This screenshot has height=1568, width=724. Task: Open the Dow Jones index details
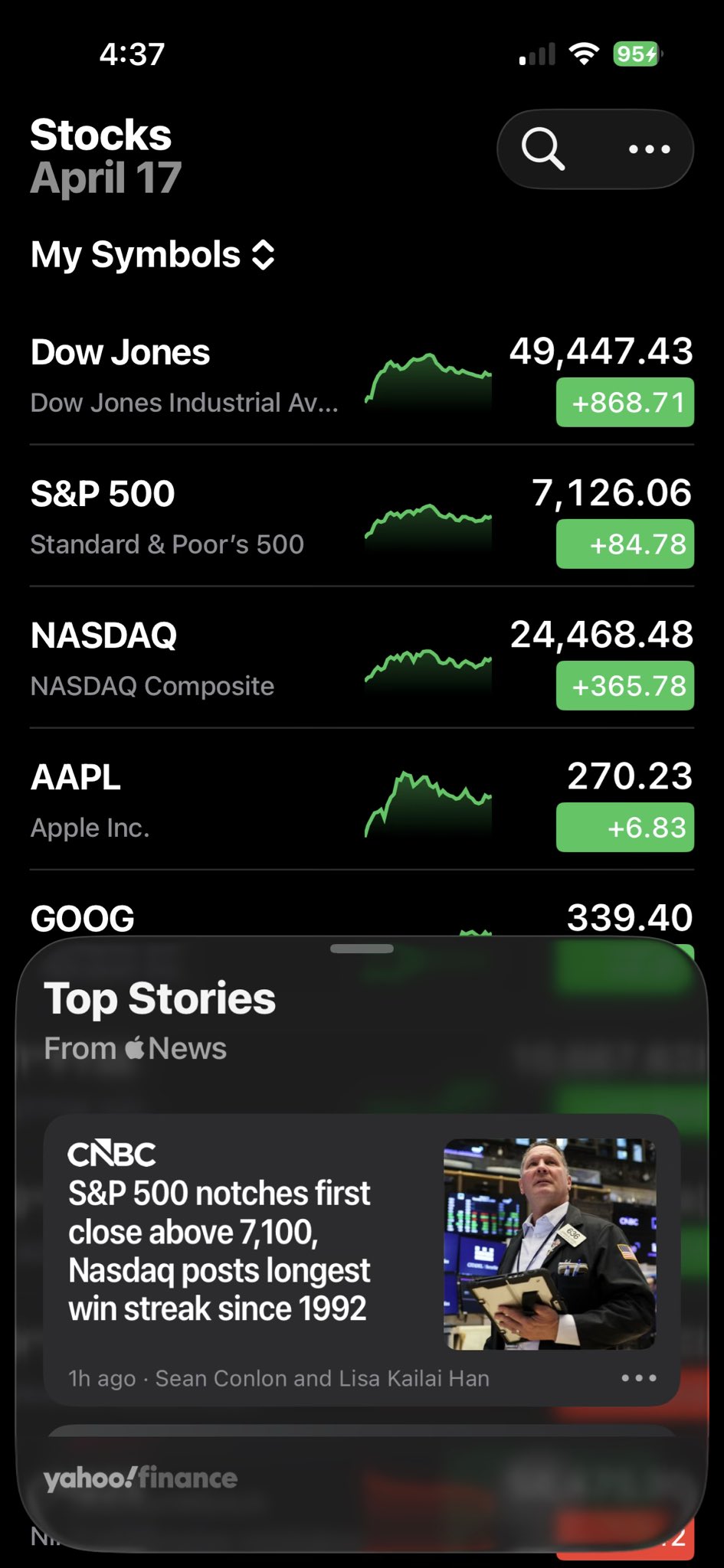184,375
